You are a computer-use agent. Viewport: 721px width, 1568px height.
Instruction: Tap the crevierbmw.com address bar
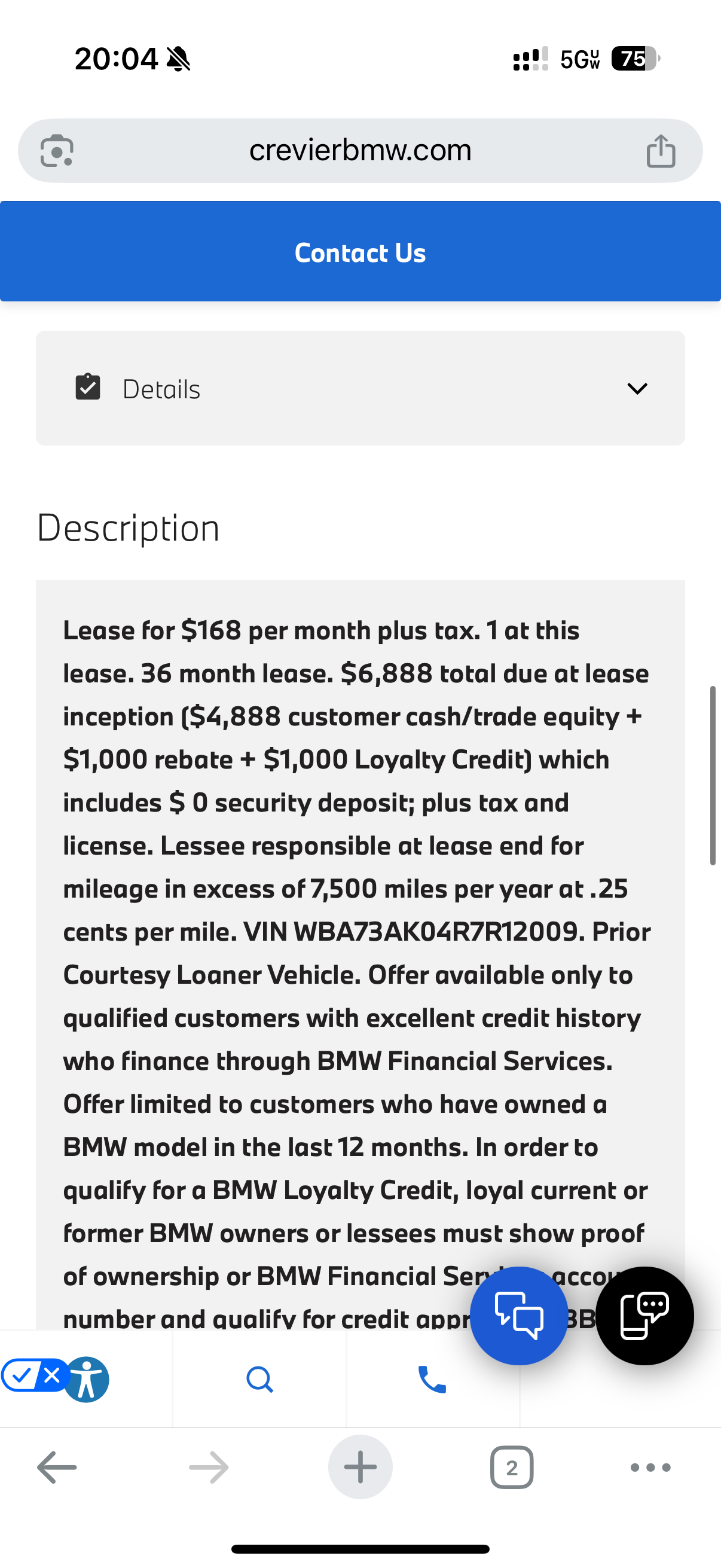[x=360, y=150]
